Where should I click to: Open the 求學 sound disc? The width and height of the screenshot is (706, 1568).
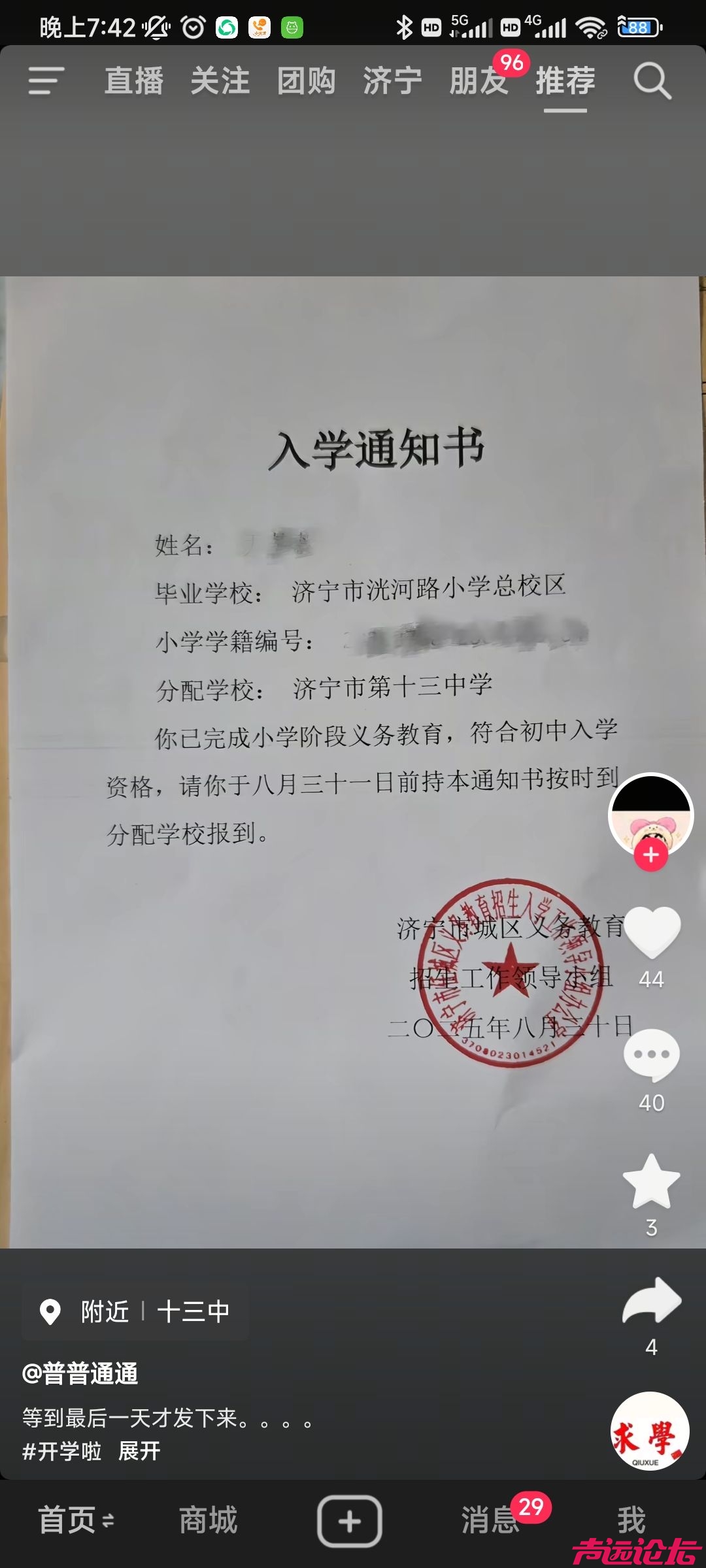pos(649,1431)
